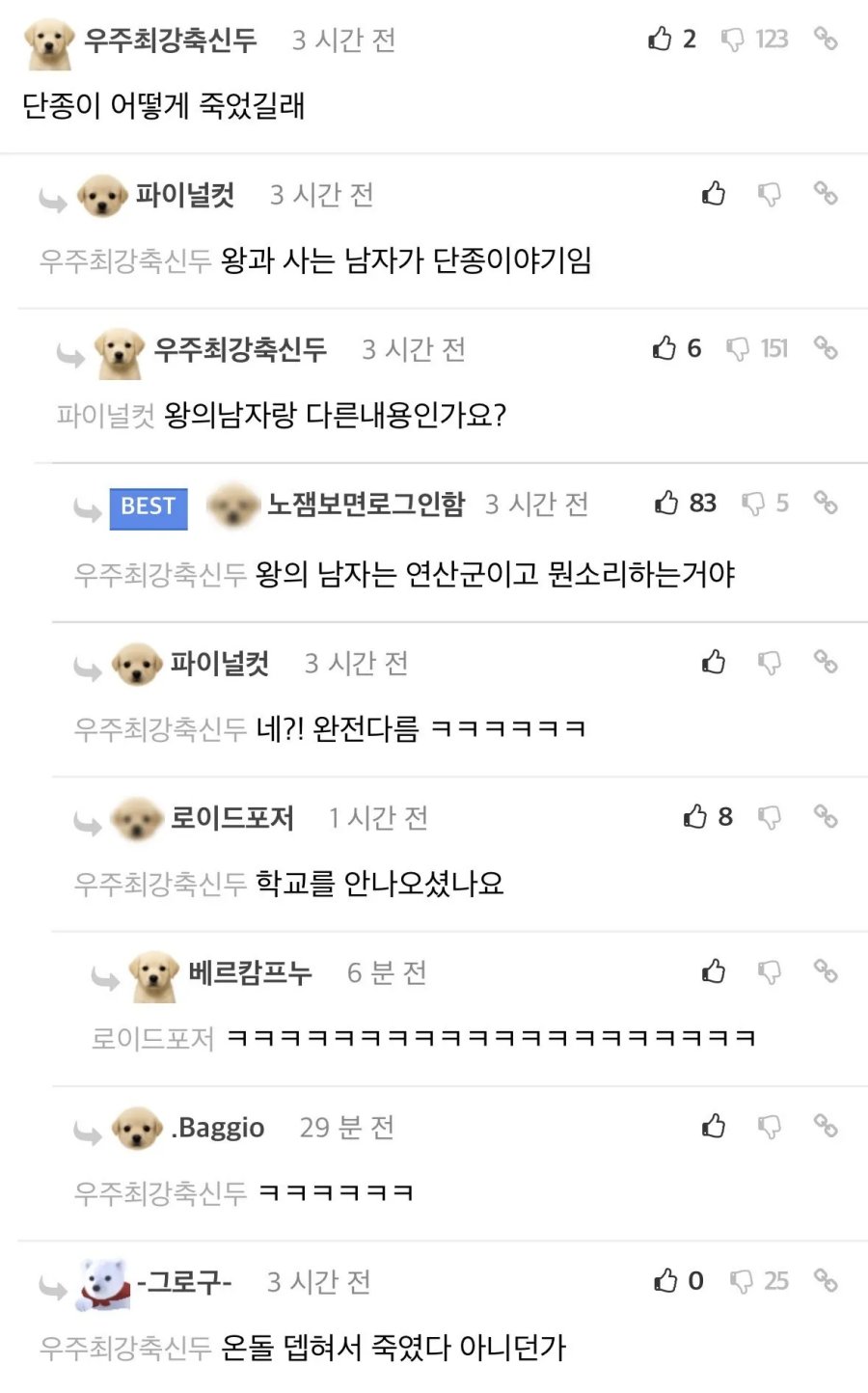Like -그로구-'s comment about 온돌
This screenshot has width=868, height=1393.
coord(665,1281)
